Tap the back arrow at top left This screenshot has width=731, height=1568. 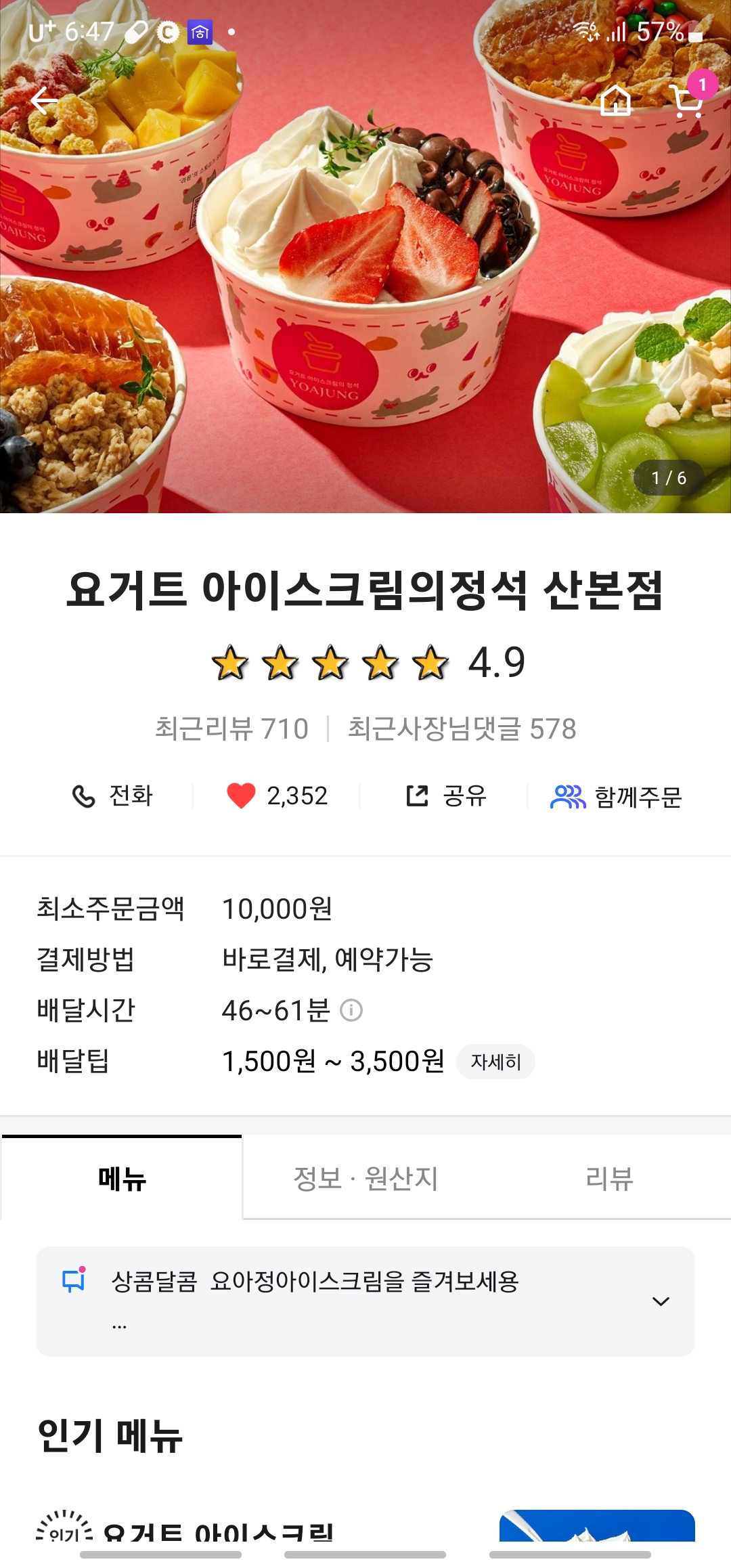tap(45, 100)
